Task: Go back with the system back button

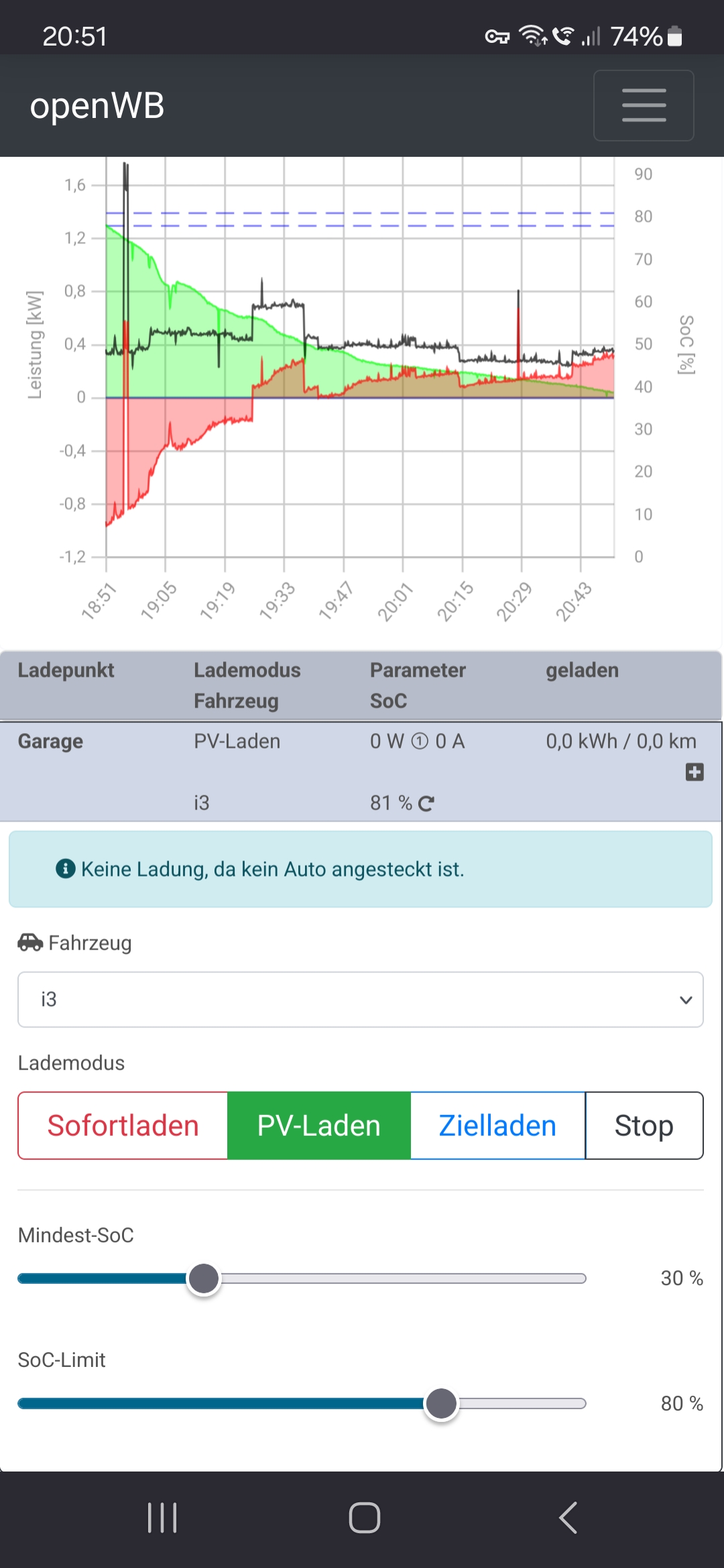Action: tap(567, 1518)
